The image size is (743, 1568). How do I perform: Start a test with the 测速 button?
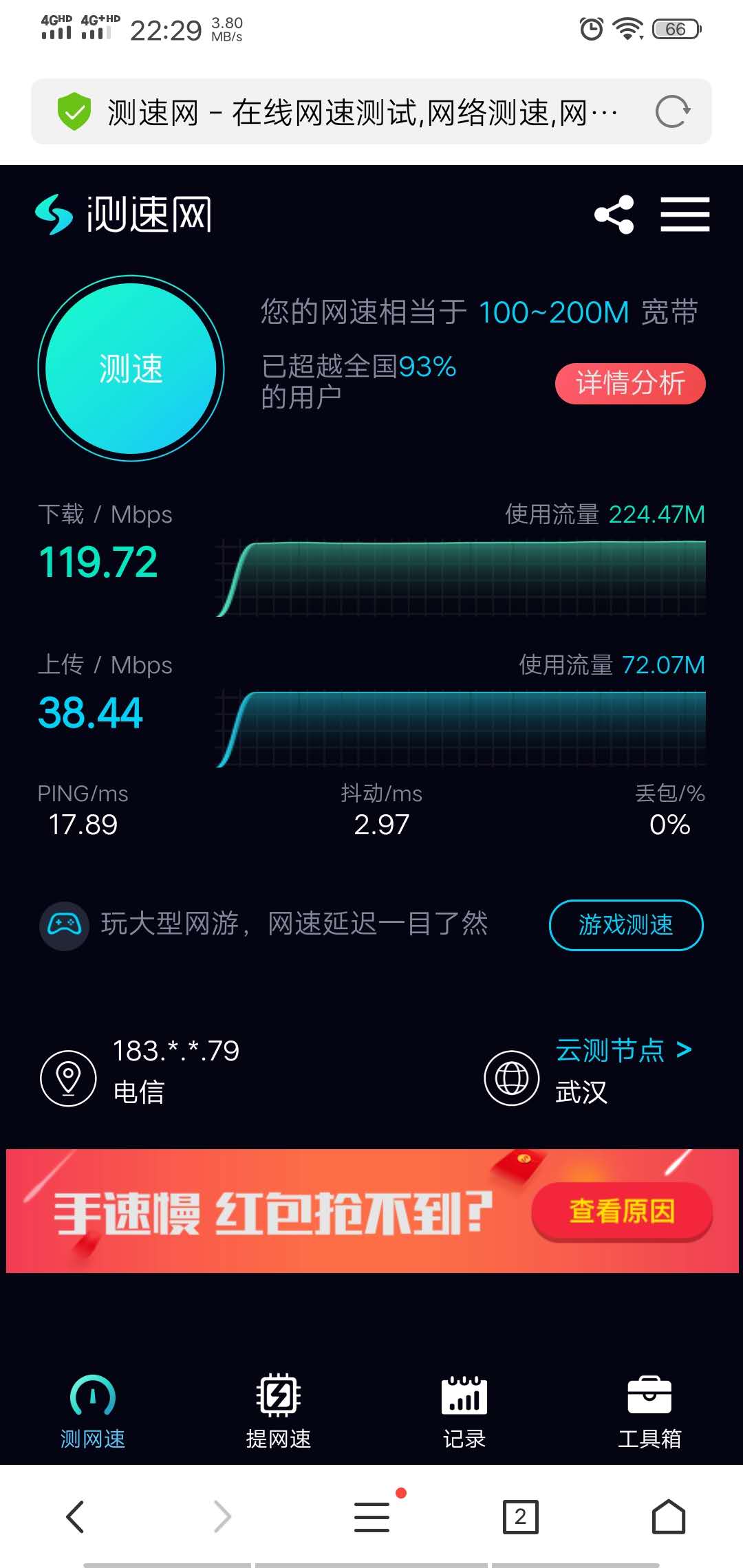[x=132, y=368]
